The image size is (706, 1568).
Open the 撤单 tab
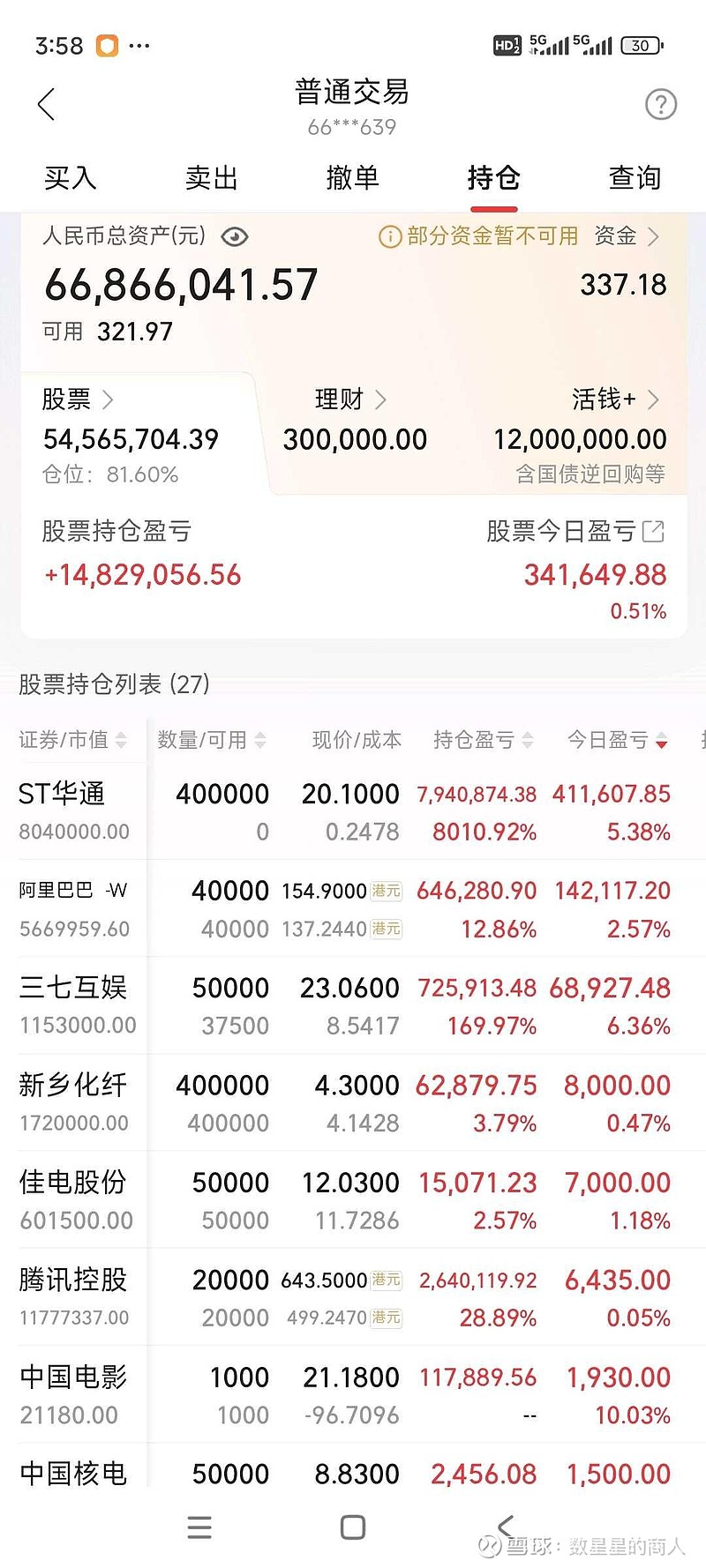click(x=352, y=178)
